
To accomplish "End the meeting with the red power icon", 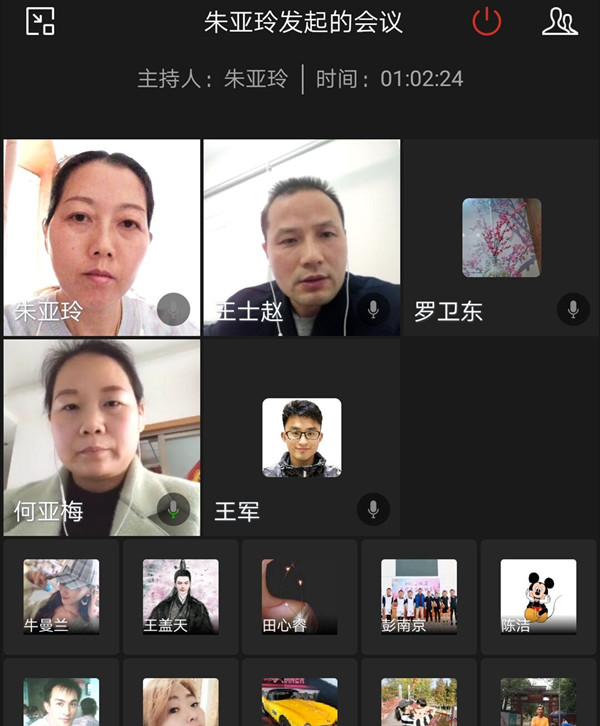I will point(486,21).
